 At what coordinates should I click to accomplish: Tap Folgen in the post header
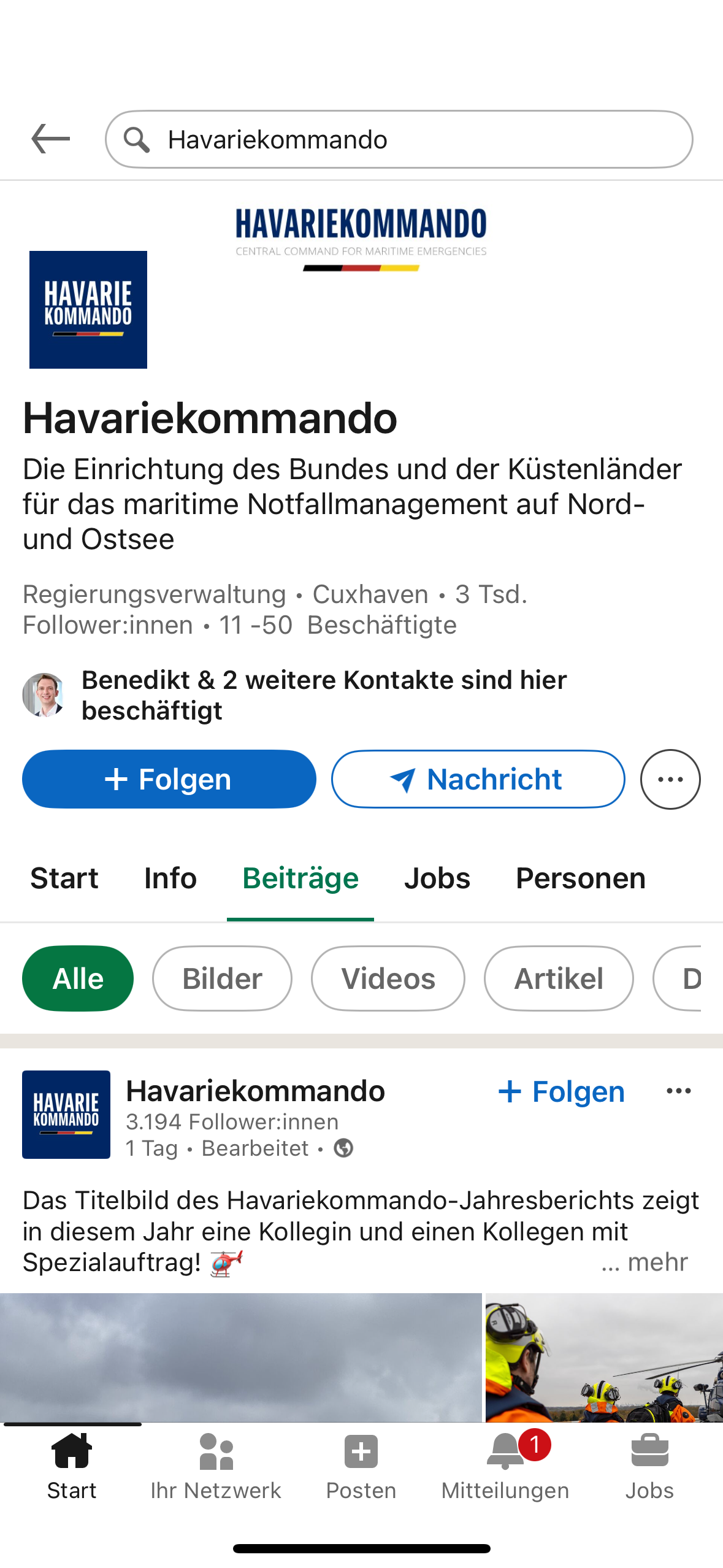(x=561, y=1091)
